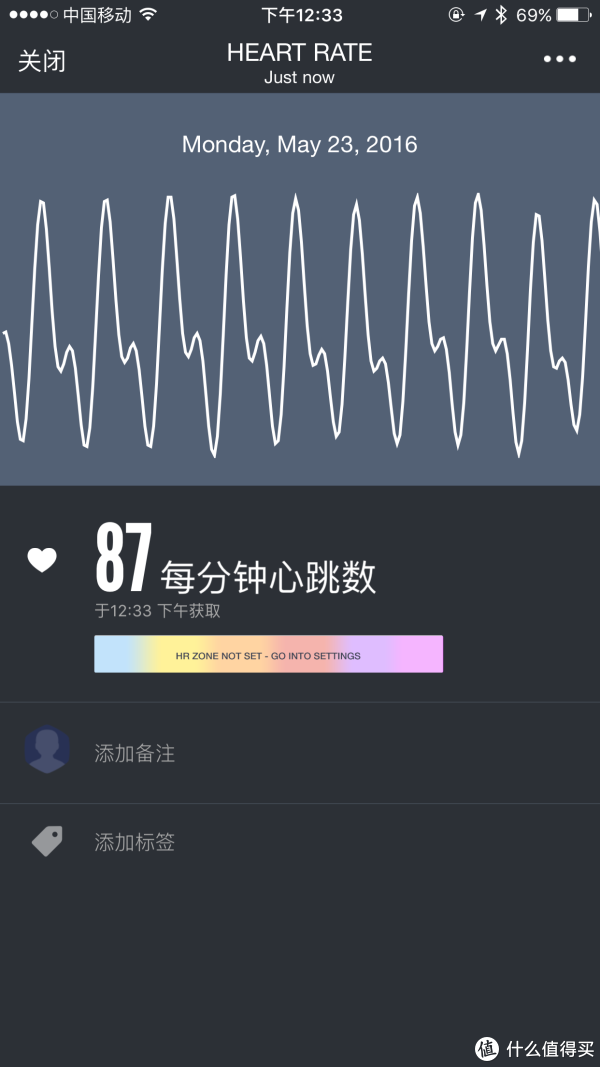The height and width of the screenshot is (1067, 600).
Task: Open the three-dot overflow menu
Action: click(560, 59)
